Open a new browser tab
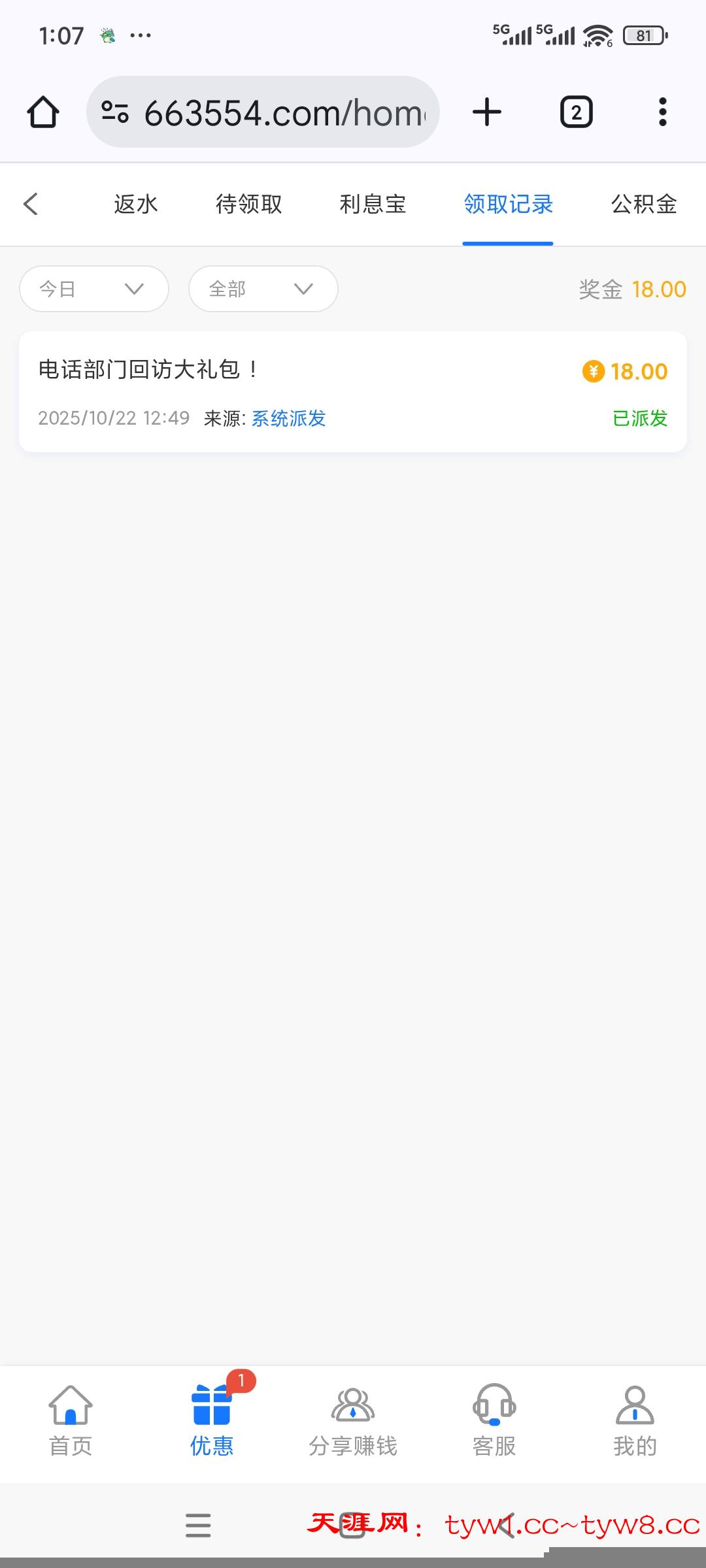This screenshot has width=706, height=1568. [487, 112]
